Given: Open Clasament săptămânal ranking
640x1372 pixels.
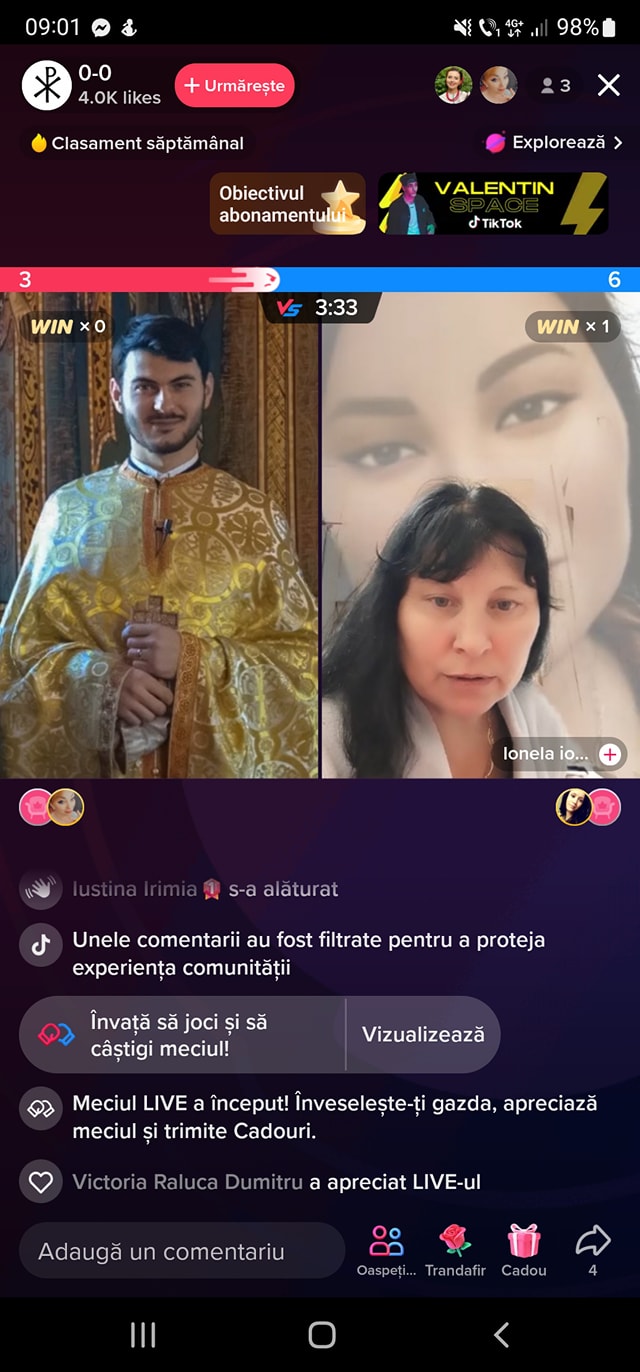Looking at the screenshot, I should pyautogui.click(x=137, y=143).
